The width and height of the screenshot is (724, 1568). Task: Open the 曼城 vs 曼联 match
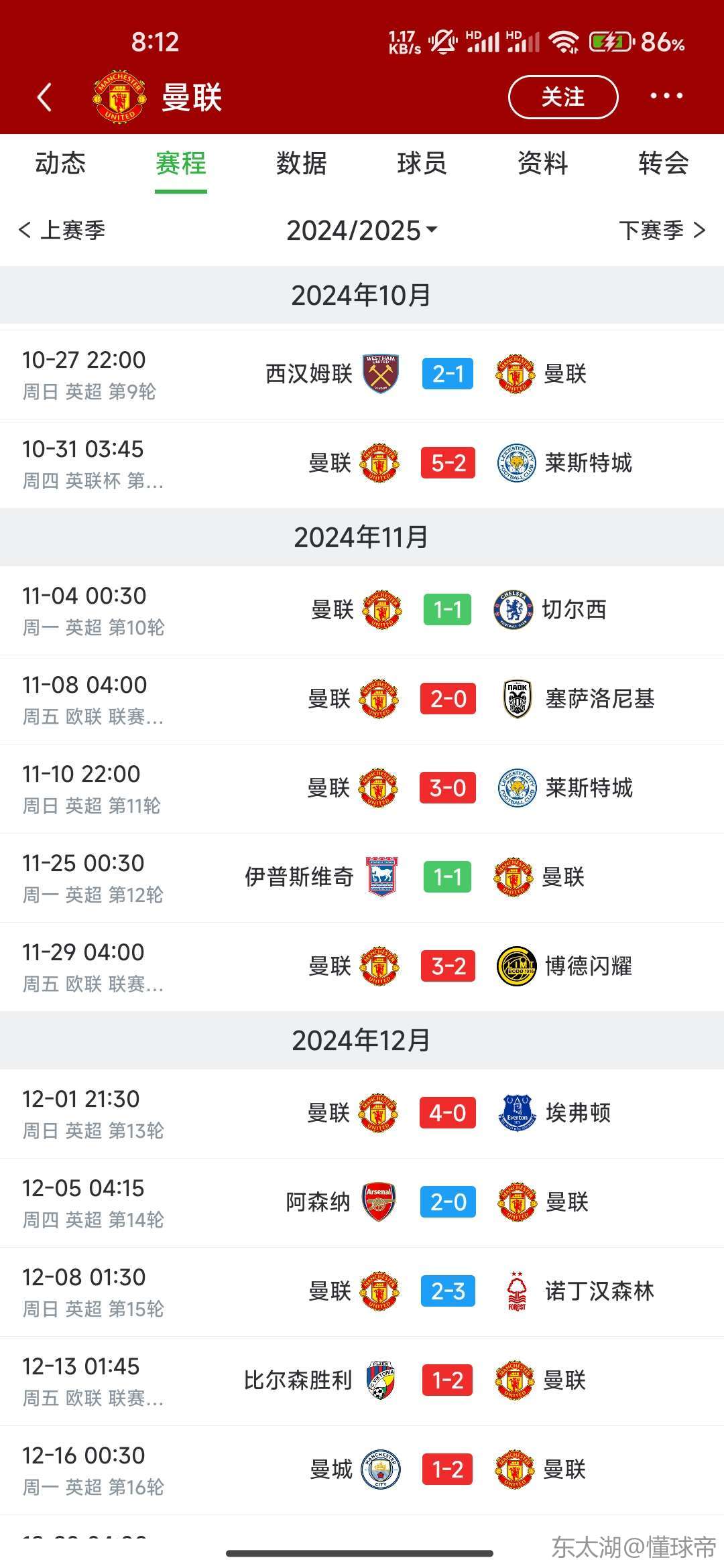point(362,1470)
